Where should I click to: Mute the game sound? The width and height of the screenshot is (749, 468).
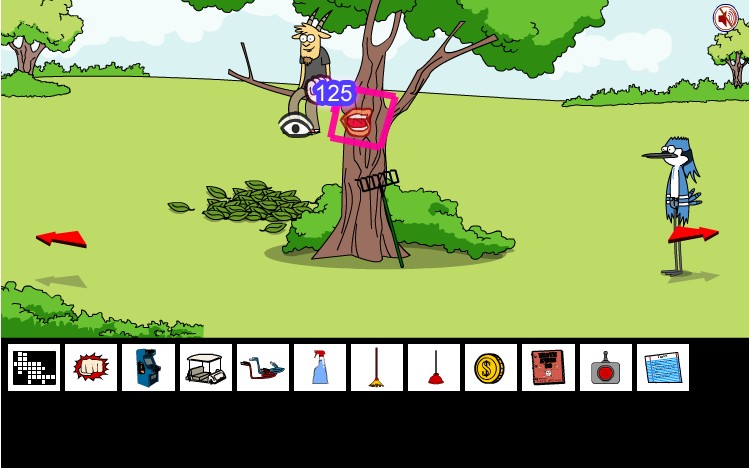(x=725, y=17)
